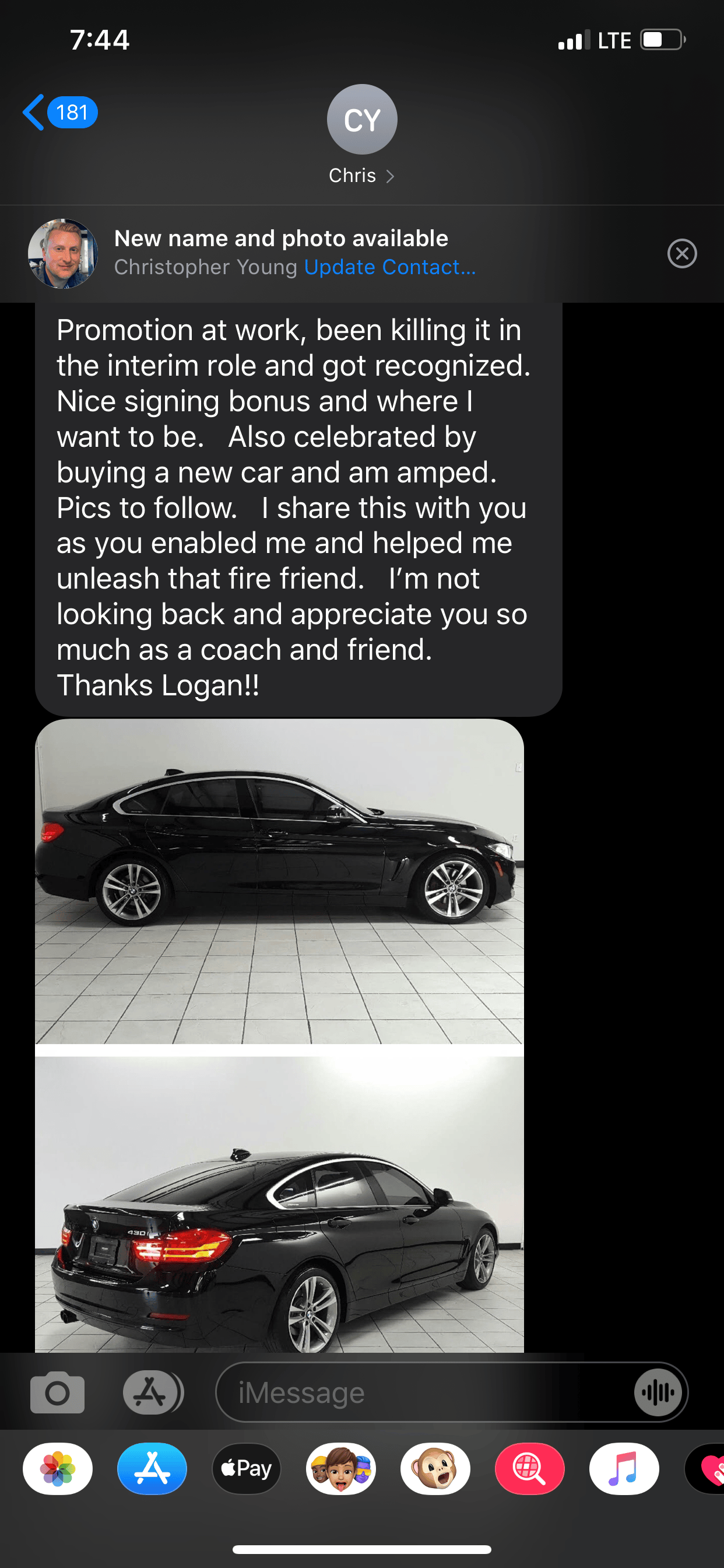724x1568 pixels.
Task: Open Memoji stickers
Action: click(x=340, y=1469)
